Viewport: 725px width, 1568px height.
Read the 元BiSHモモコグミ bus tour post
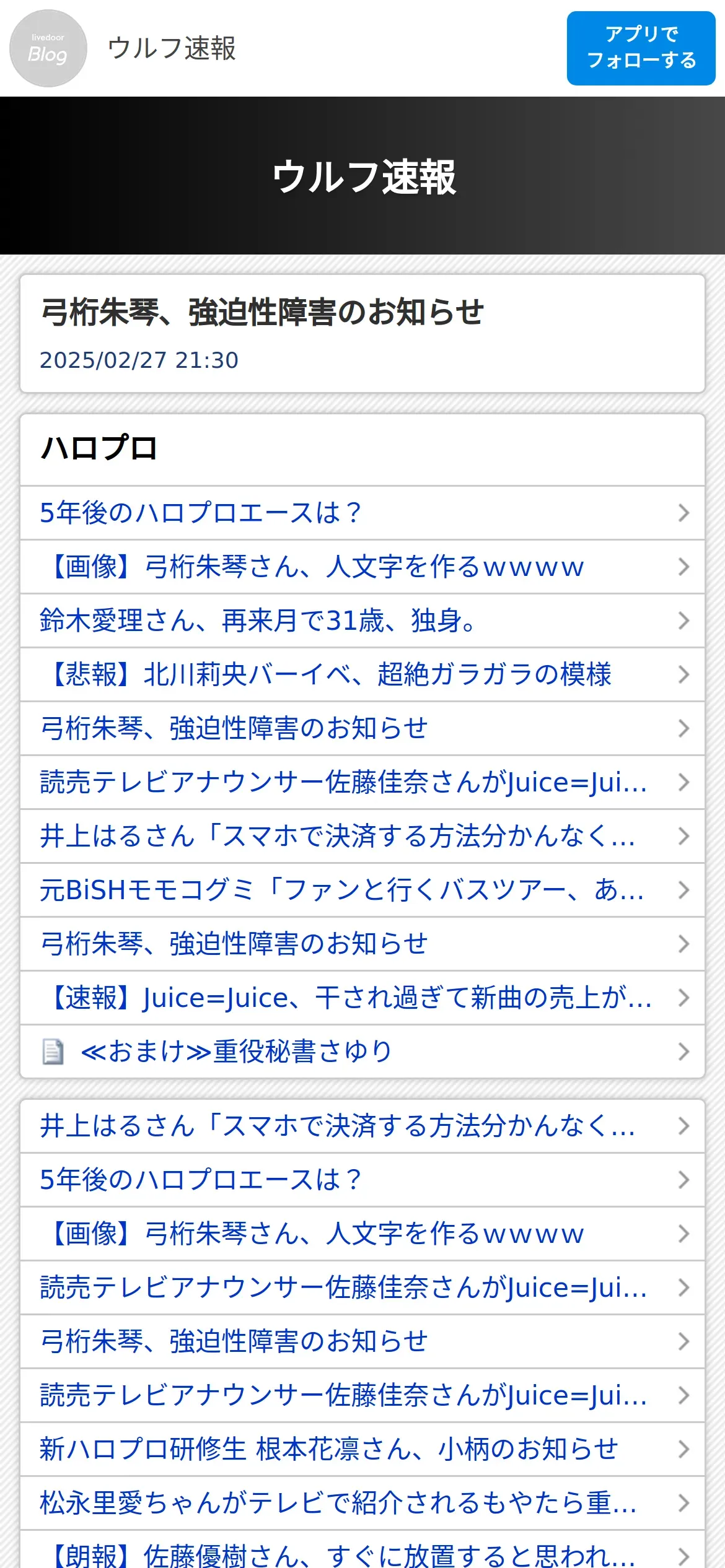[x=362, y=890]
